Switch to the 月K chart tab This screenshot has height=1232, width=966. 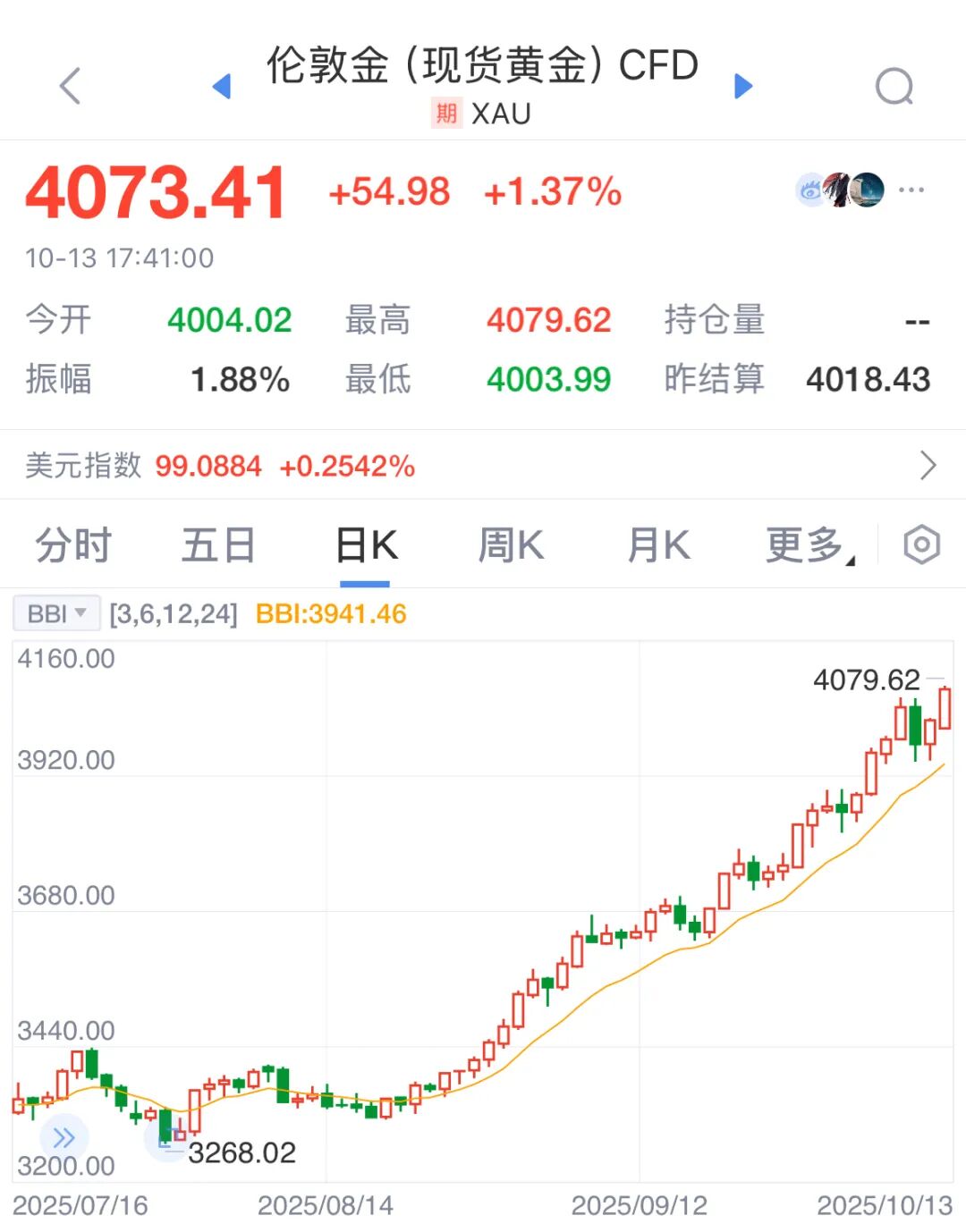(658, 544)
